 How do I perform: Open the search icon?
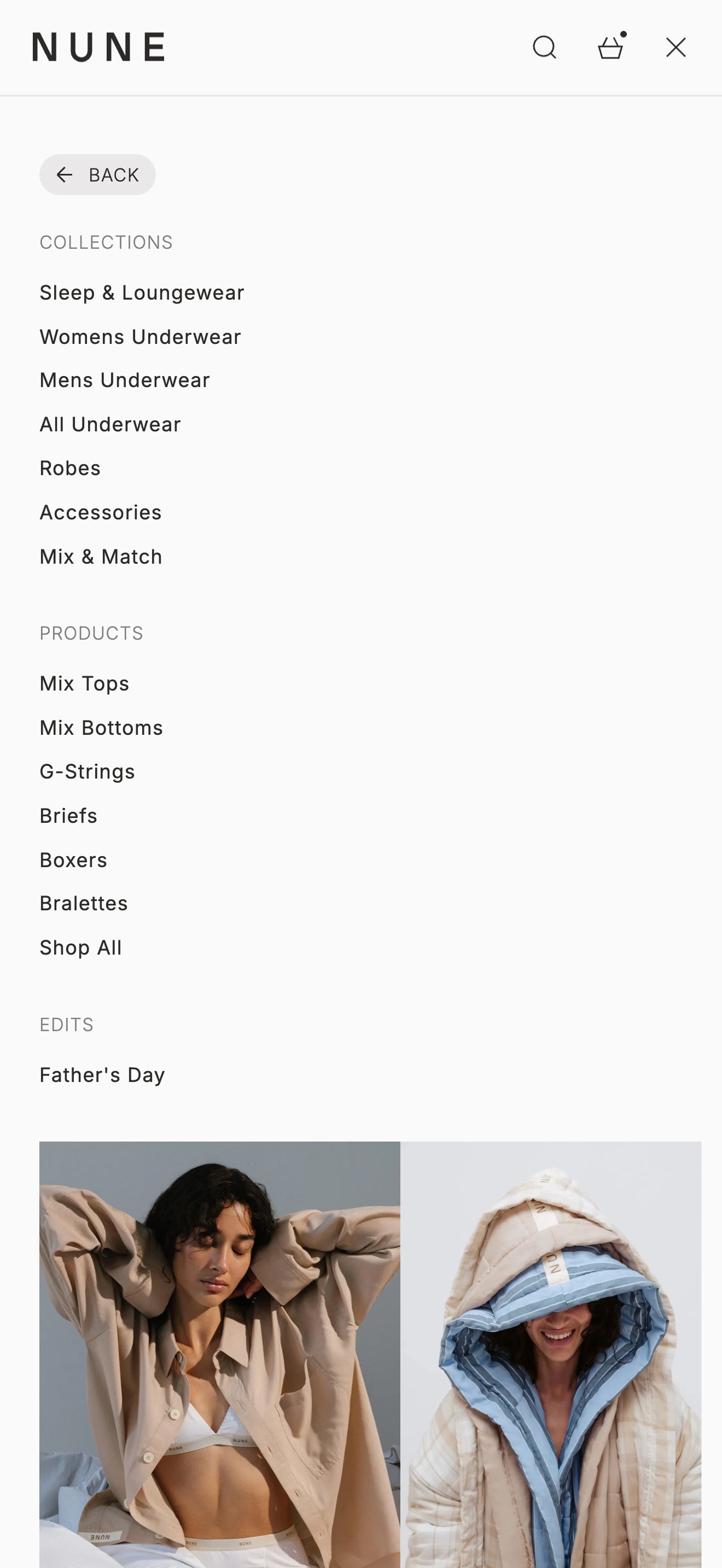(544, 48)
